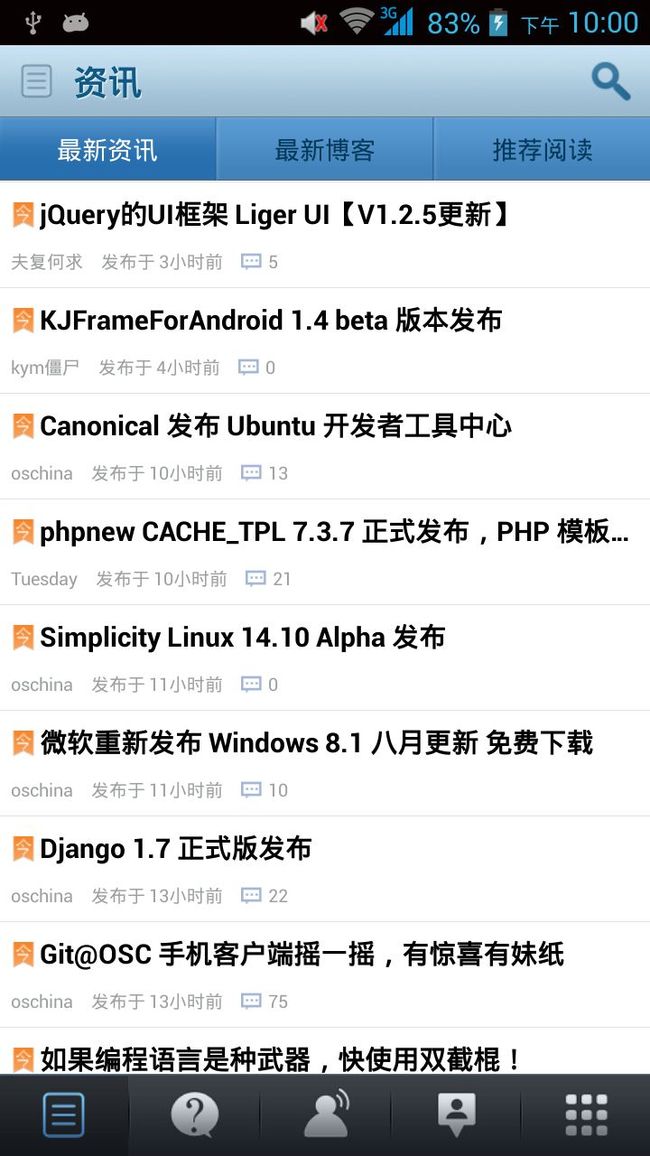Select the 最新资讯 tab

tap(108, 149)
